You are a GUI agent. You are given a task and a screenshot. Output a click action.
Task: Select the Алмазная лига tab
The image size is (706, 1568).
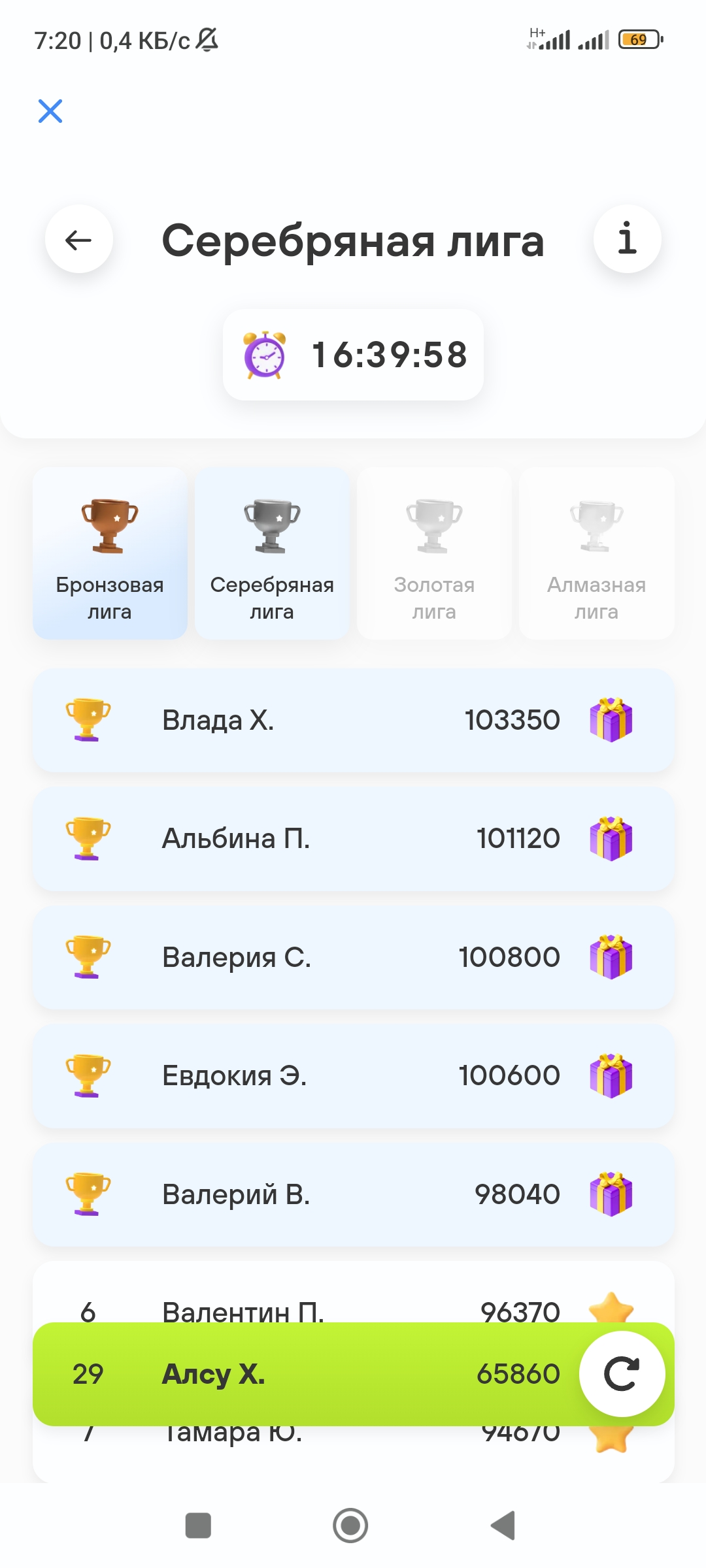(596, 553)
